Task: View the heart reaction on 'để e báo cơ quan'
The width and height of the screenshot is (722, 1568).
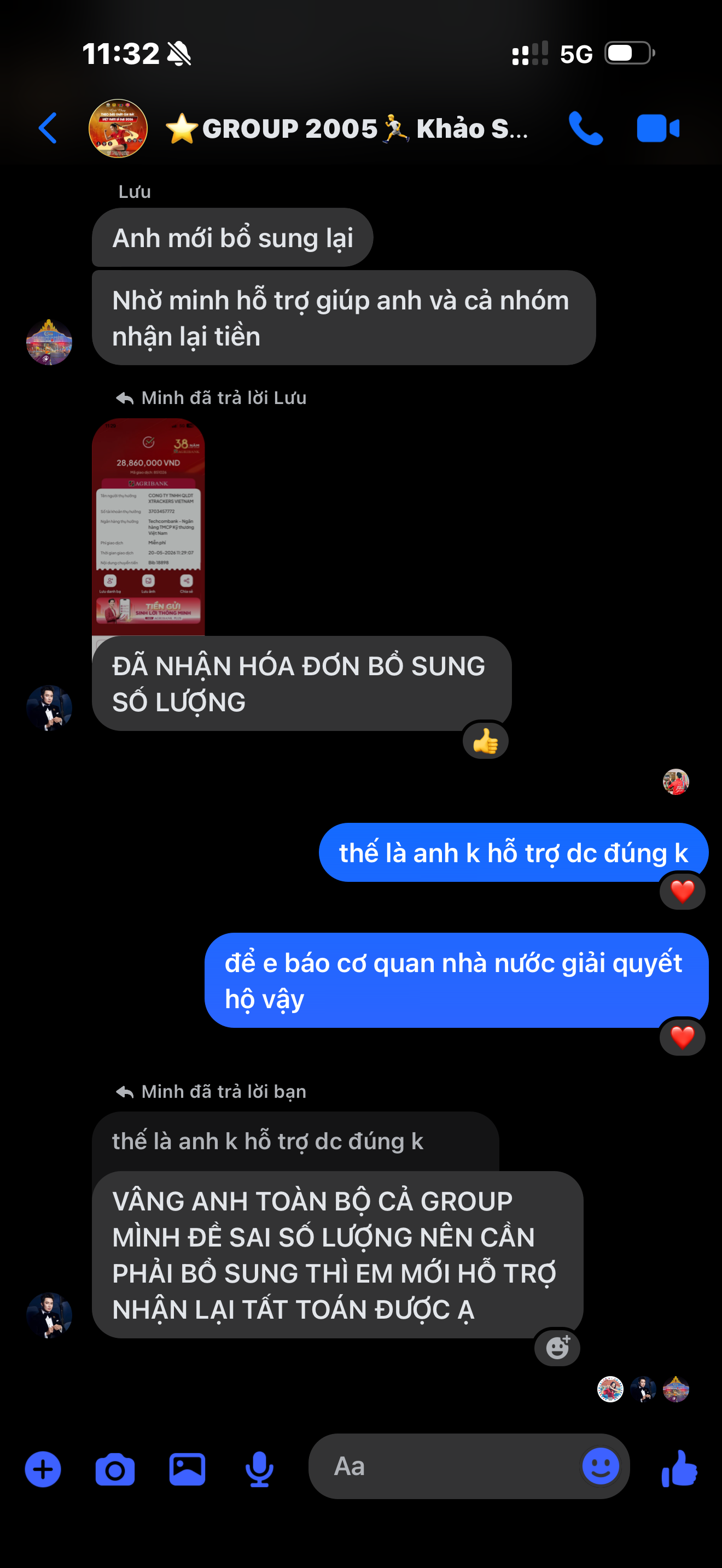Action: click(x=683, y=1037)
